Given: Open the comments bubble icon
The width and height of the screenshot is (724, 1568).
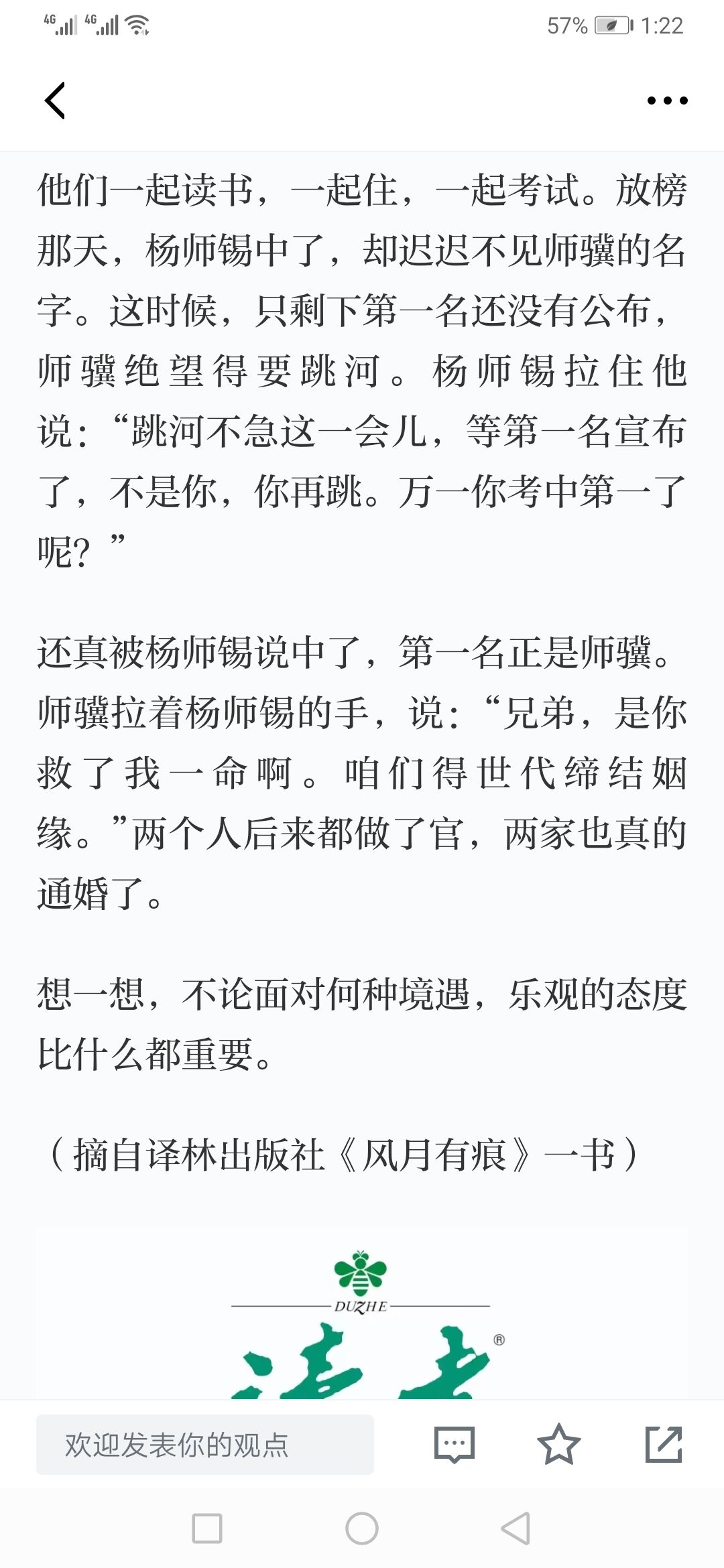Looking at the screenshot, I should [455, 1444].
